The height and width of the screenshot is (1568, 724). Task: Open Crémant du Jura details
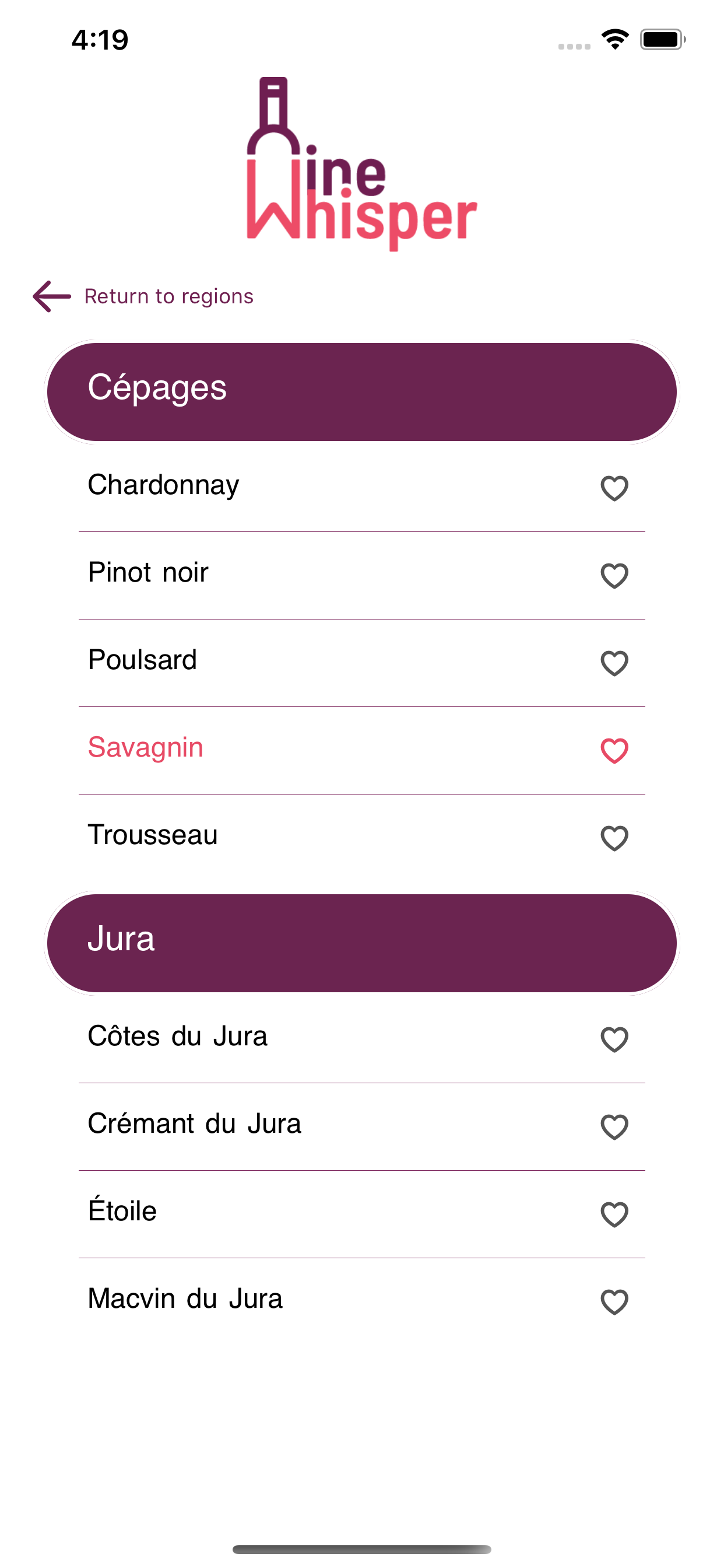[195, 1123]
